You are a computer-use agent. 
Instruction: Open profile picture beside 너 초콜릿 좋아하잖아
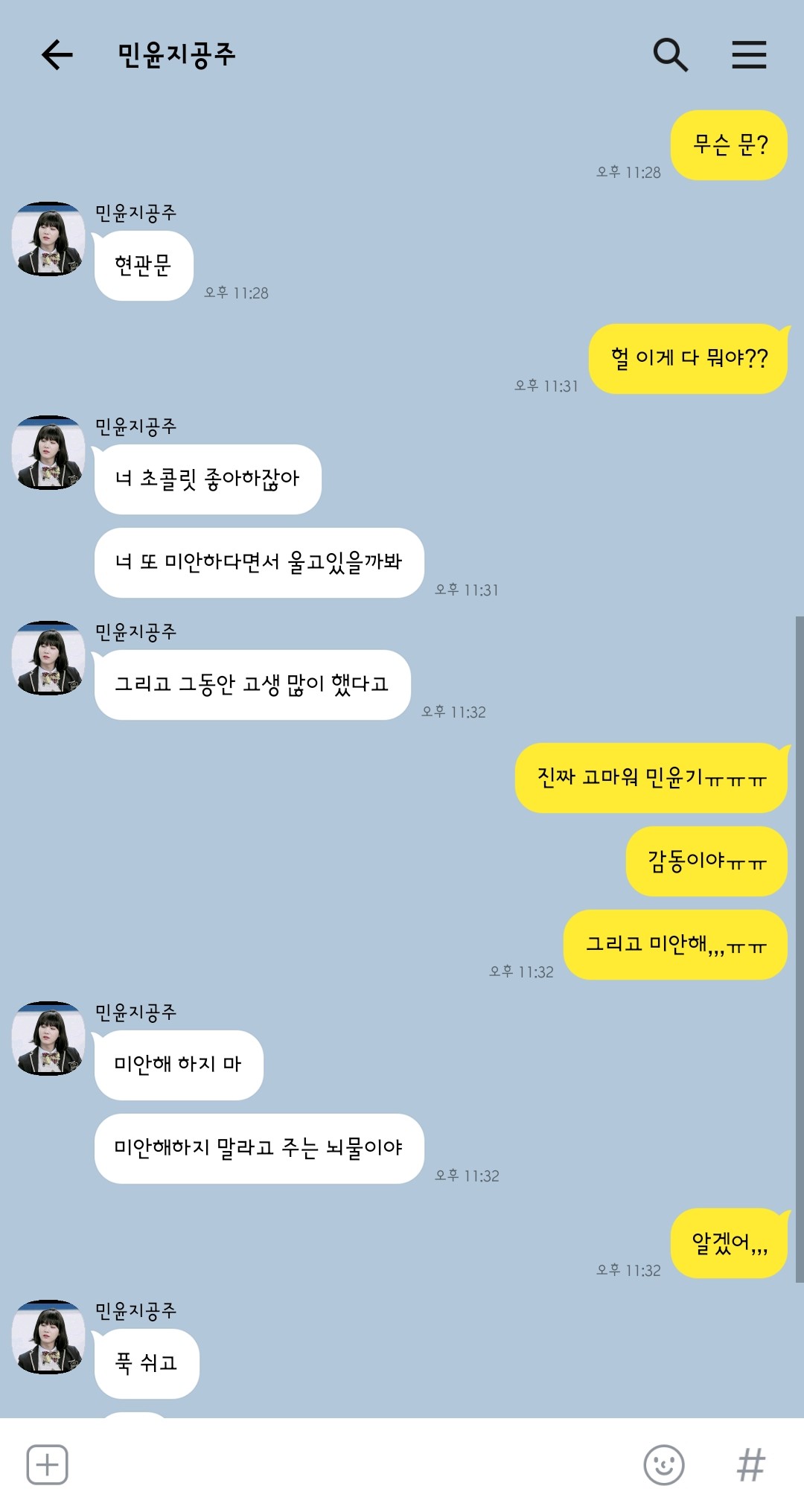48,453
